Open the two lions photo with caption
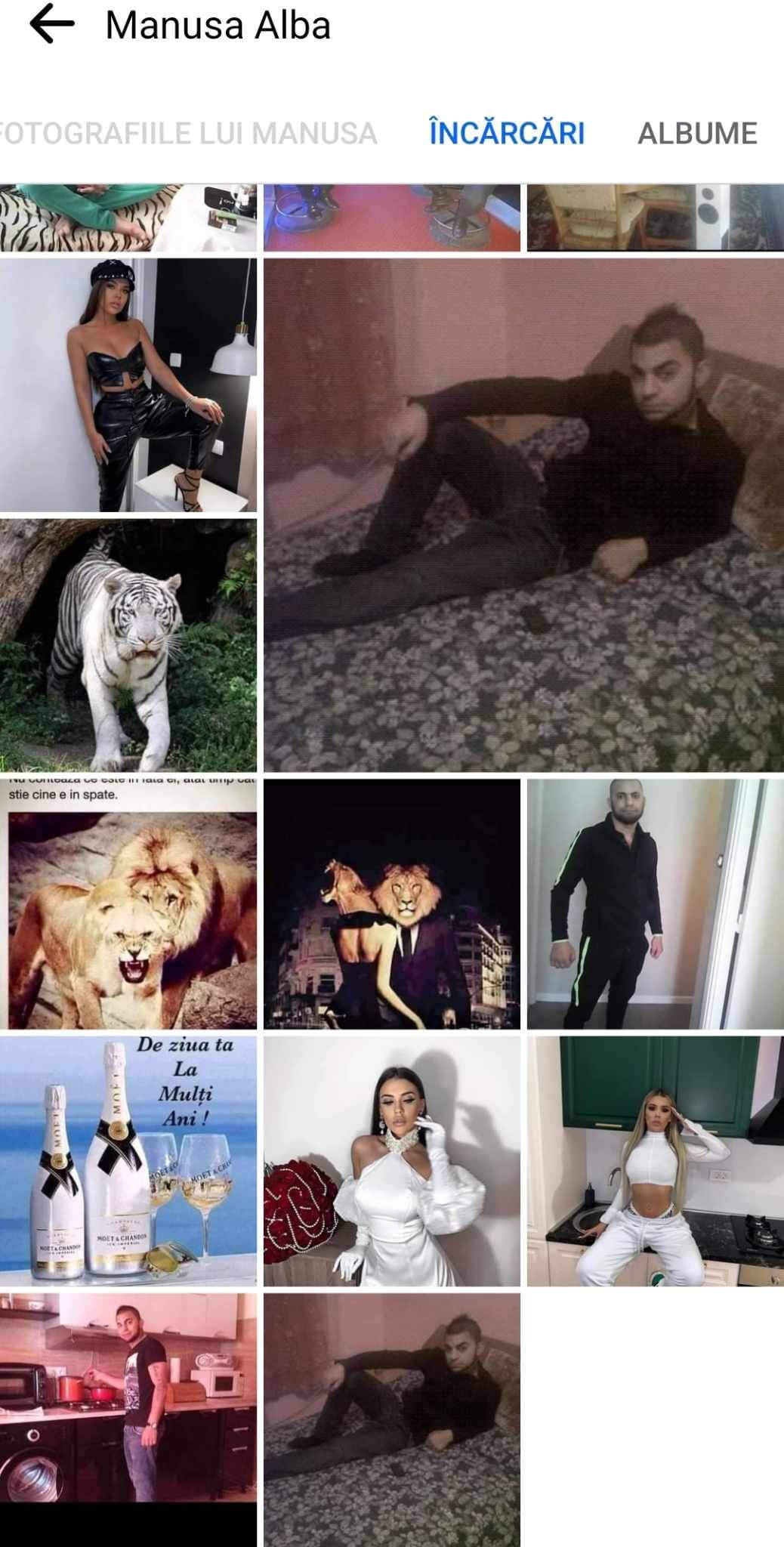784x1547 pixels. click(128, 904)
